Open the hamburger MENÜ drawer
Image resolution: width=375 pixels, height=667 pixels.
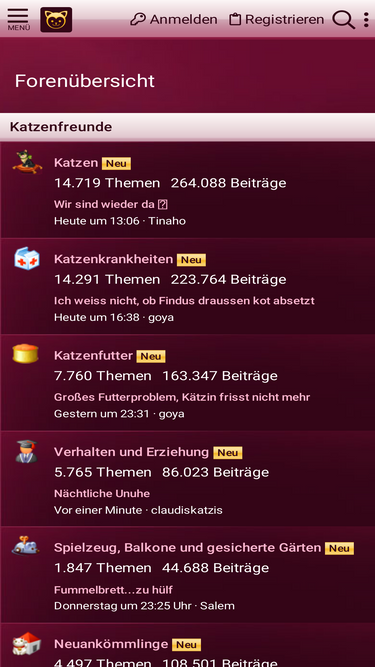18,20
